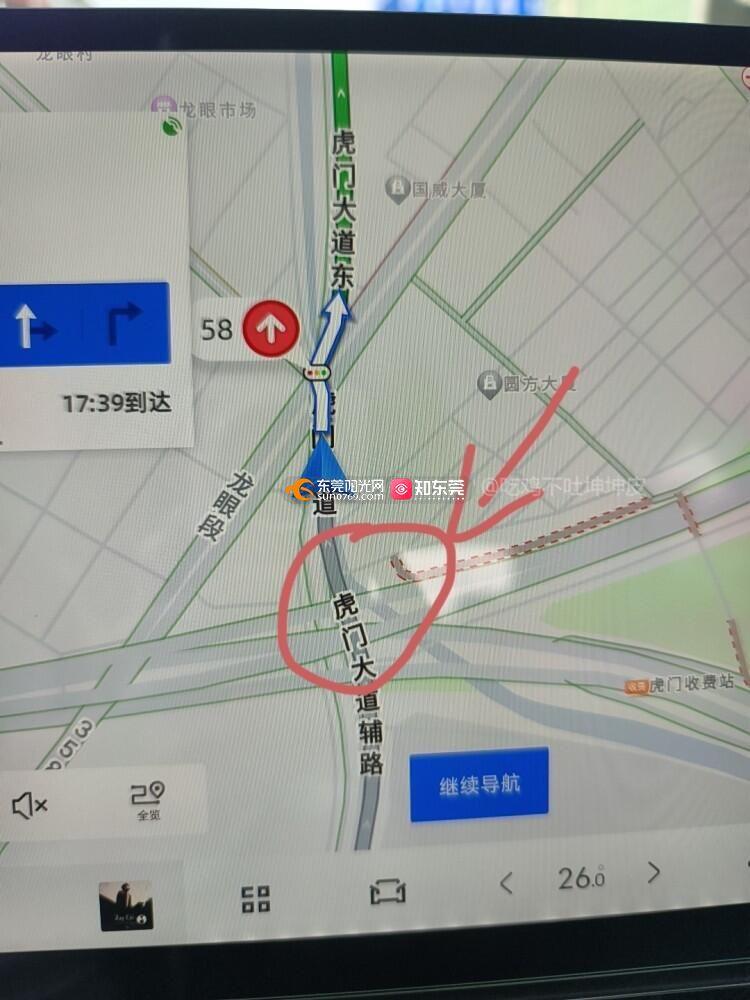
Task: Decrease temperature with left arrow
Action: pos(506,883)
